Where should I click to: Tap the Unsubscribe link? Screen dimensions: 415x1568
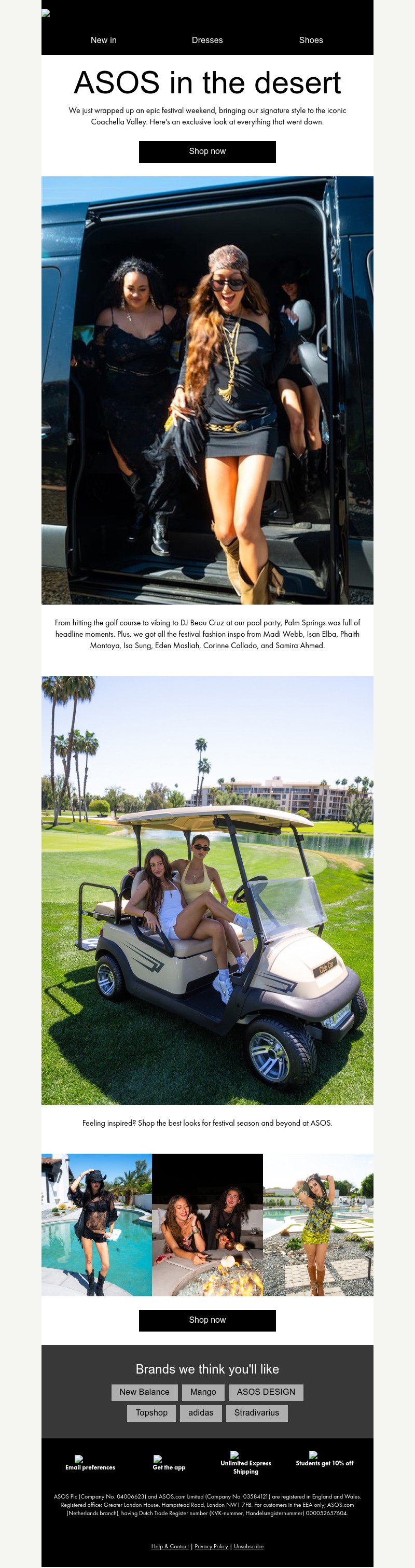click(x=248, y=1546)
